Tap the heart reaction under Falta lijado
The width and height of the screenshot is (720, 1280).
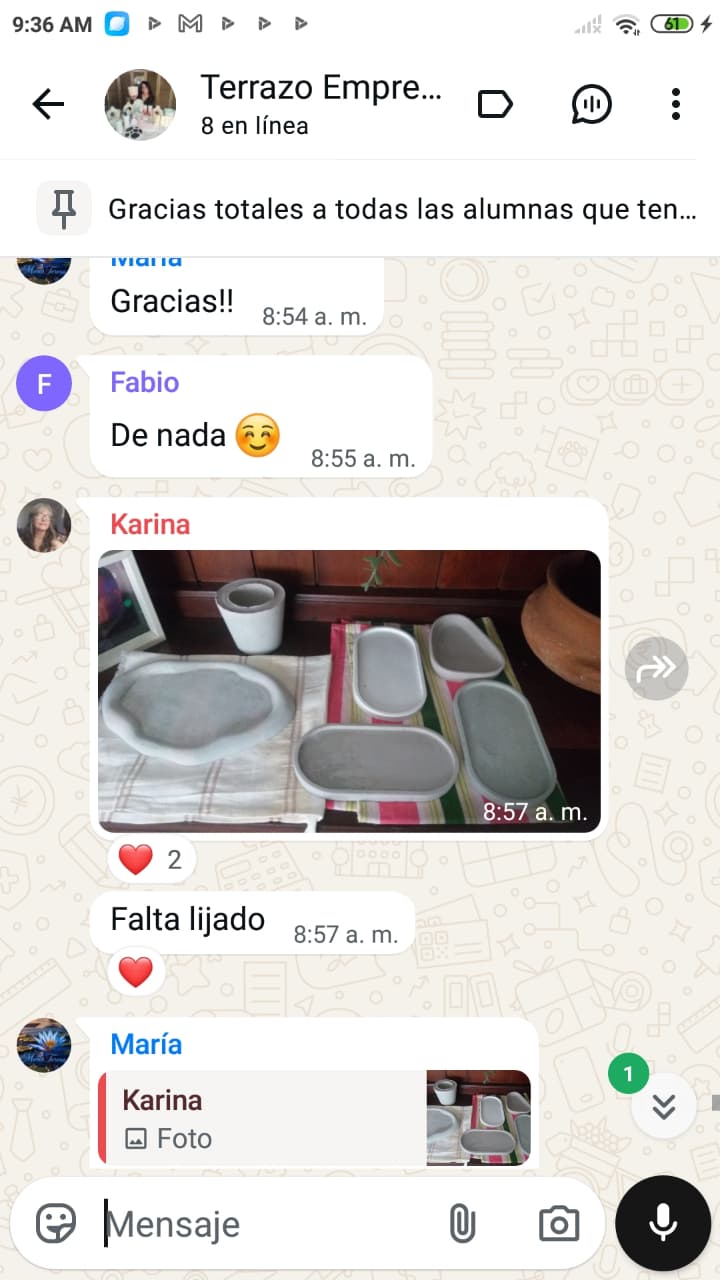[136, 971]
